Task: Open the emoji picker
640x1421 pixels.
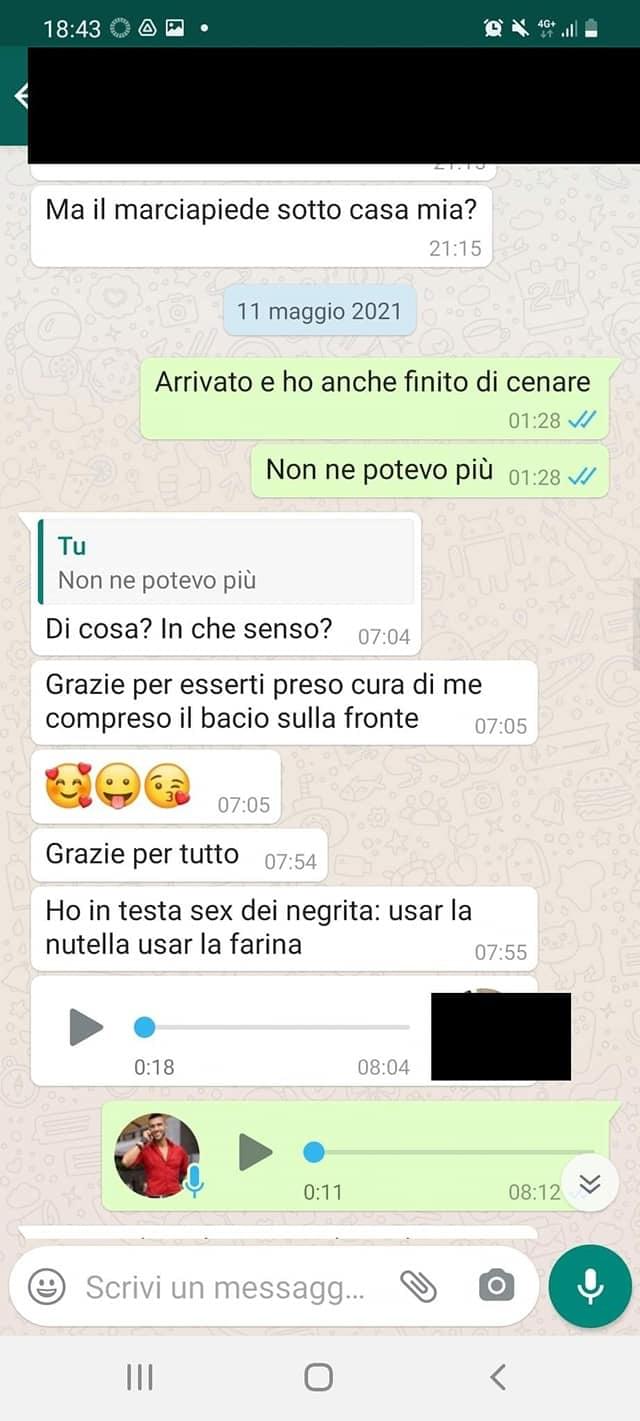Action: pos(46,1286)
